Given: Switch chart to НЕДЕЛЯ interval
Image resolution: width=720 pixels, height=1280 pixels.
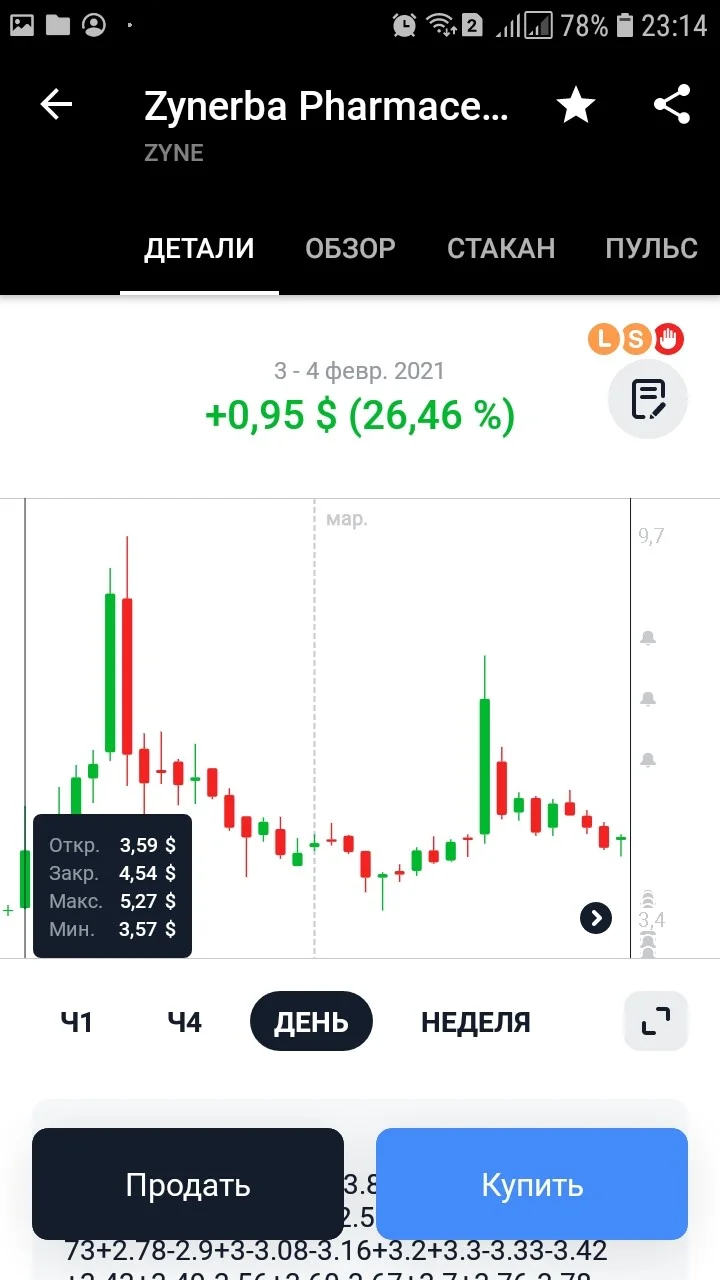Looking at the screenshot, I should click(476, 1022).
